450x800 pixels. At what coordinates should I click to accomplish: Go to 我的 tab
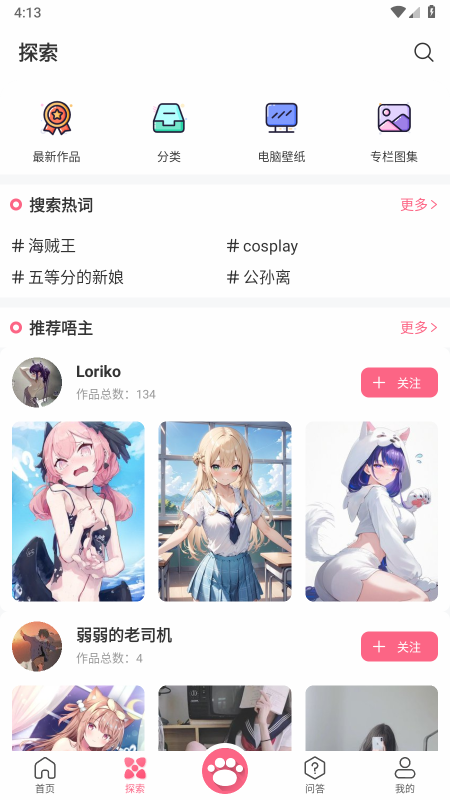pyautogui.click(x=405, y=775)
